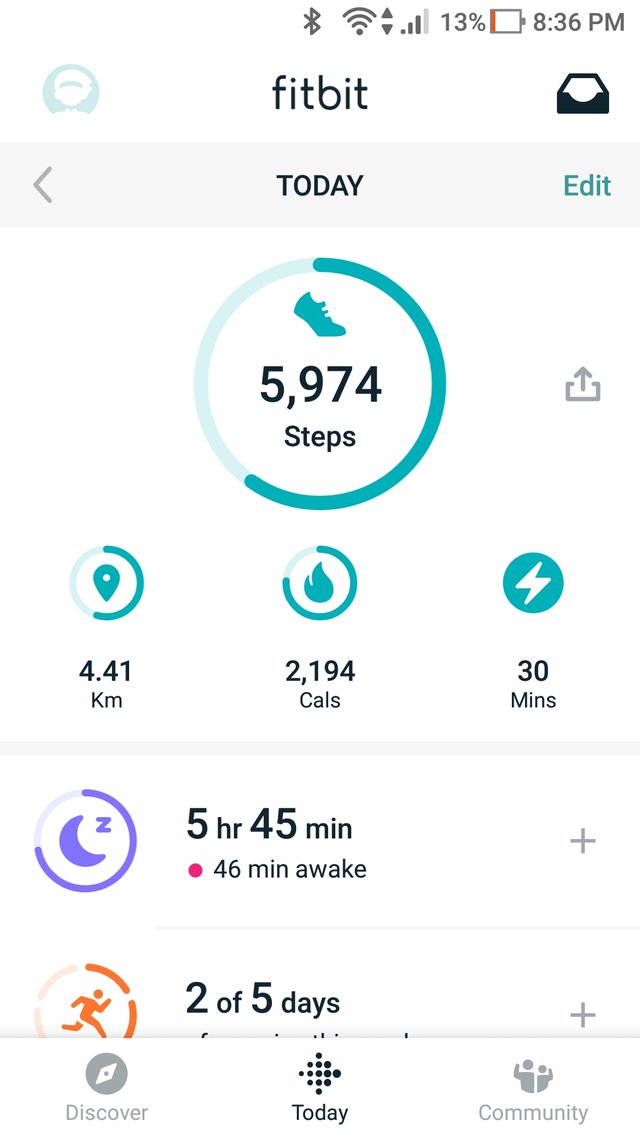This screenshot has width=640, height=1138.
Task: Select the Today tab
Action: [320, 1089]
